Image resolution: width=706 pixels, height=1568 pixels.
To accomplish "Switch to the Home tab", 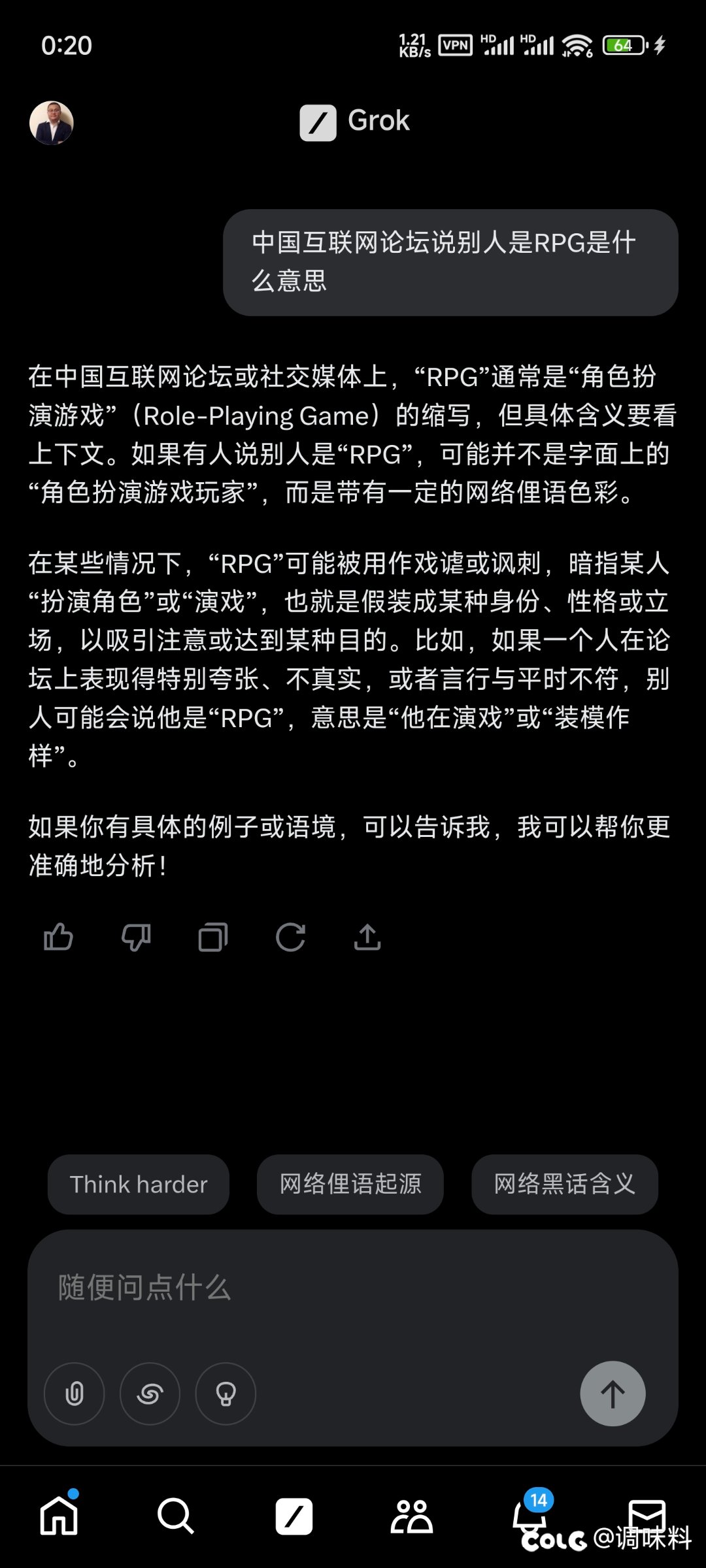I will pyautogui.click(x=59, y=1516).
